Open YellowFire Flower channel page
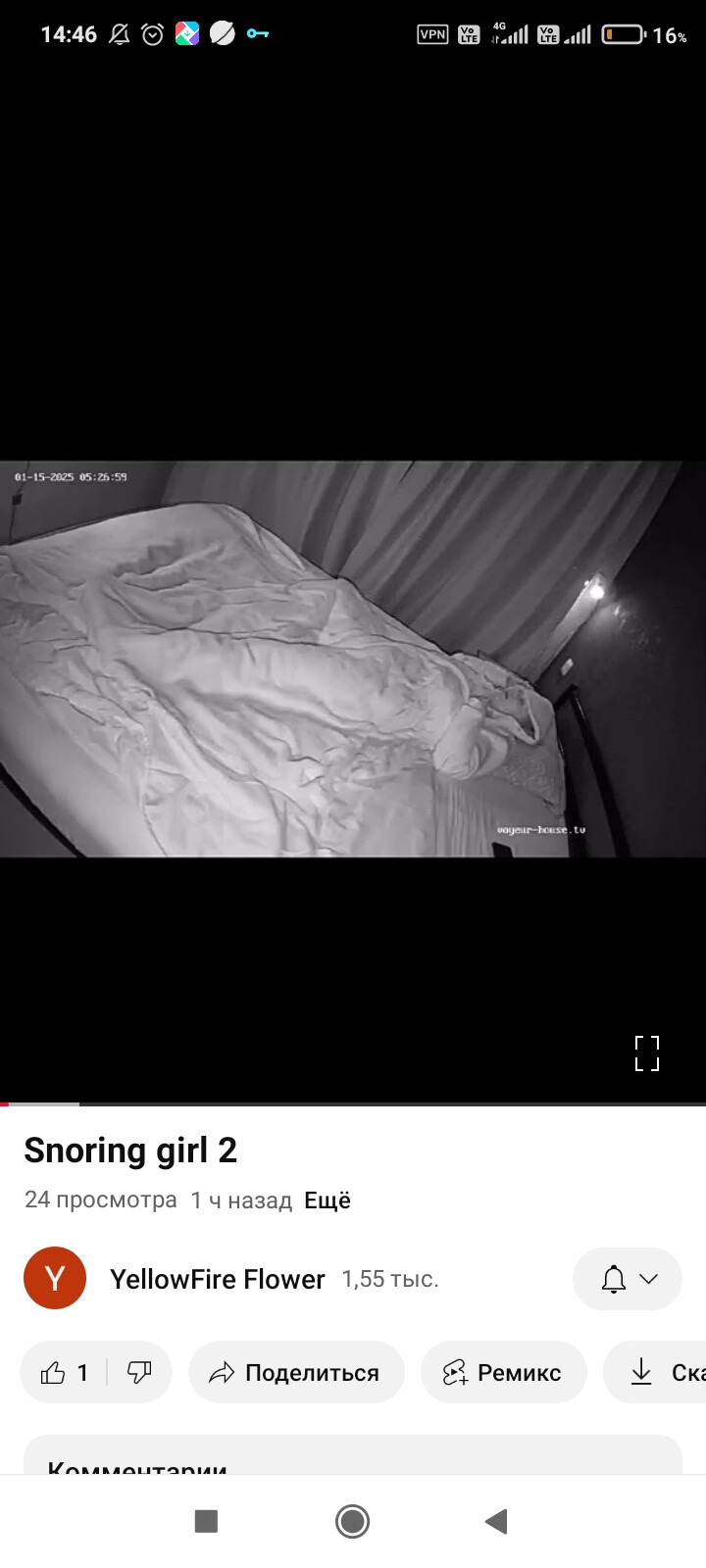706x1568 pixels. coord(217,1279)
